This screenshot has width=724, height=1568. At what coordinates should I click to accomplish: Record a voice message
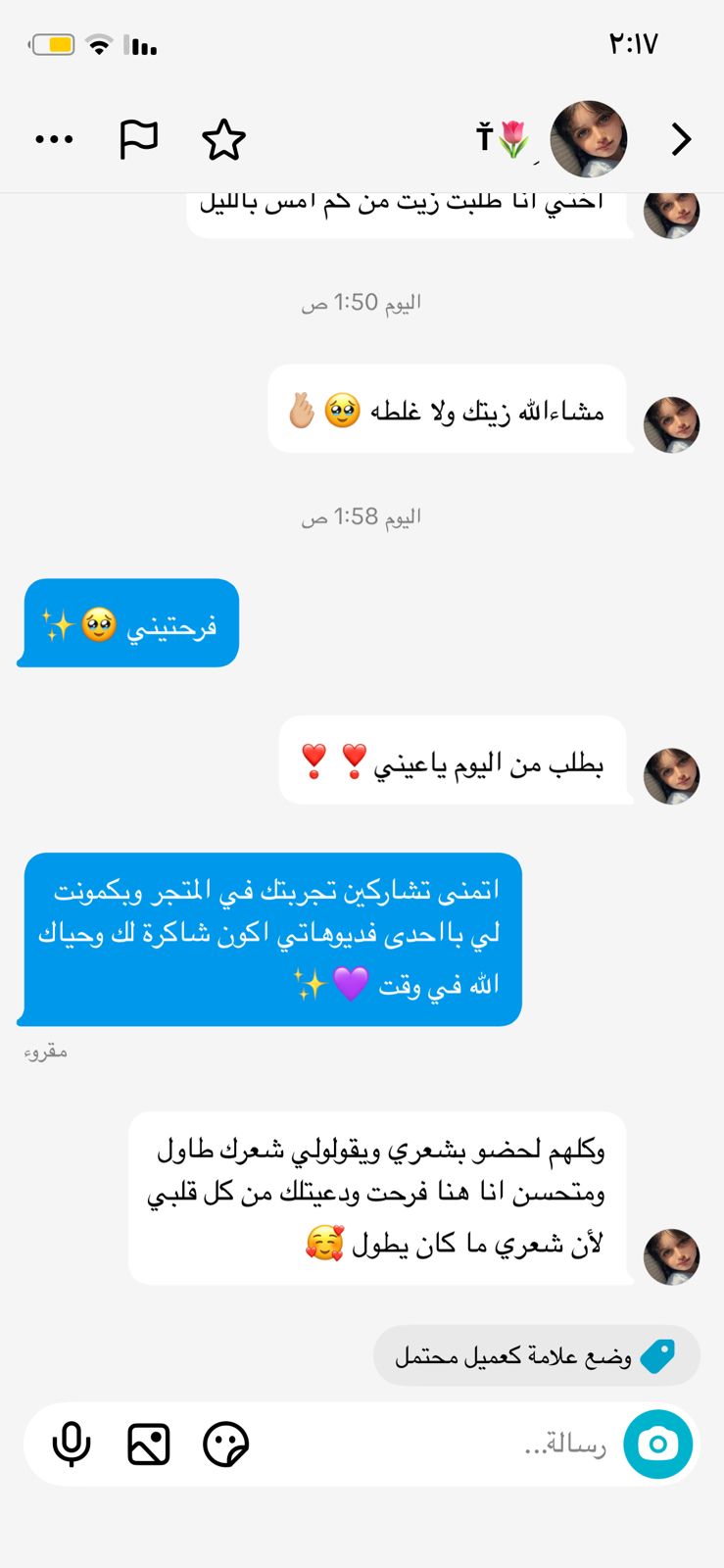(72, 1444)
